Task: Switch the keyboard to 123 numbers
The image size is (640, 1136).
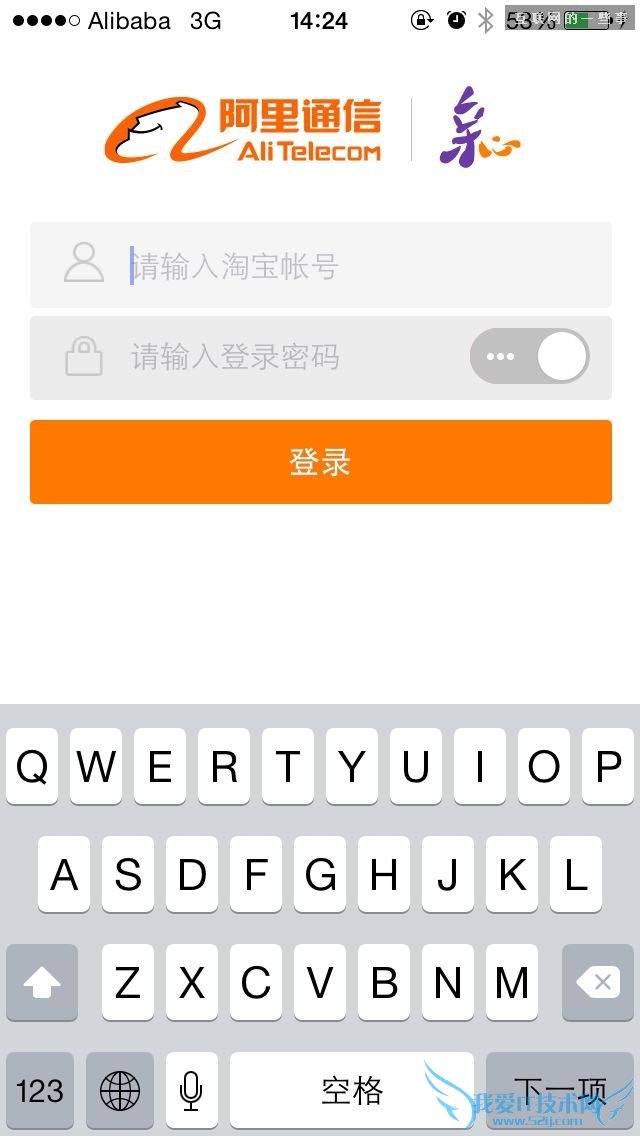Action: (40, 1089)
